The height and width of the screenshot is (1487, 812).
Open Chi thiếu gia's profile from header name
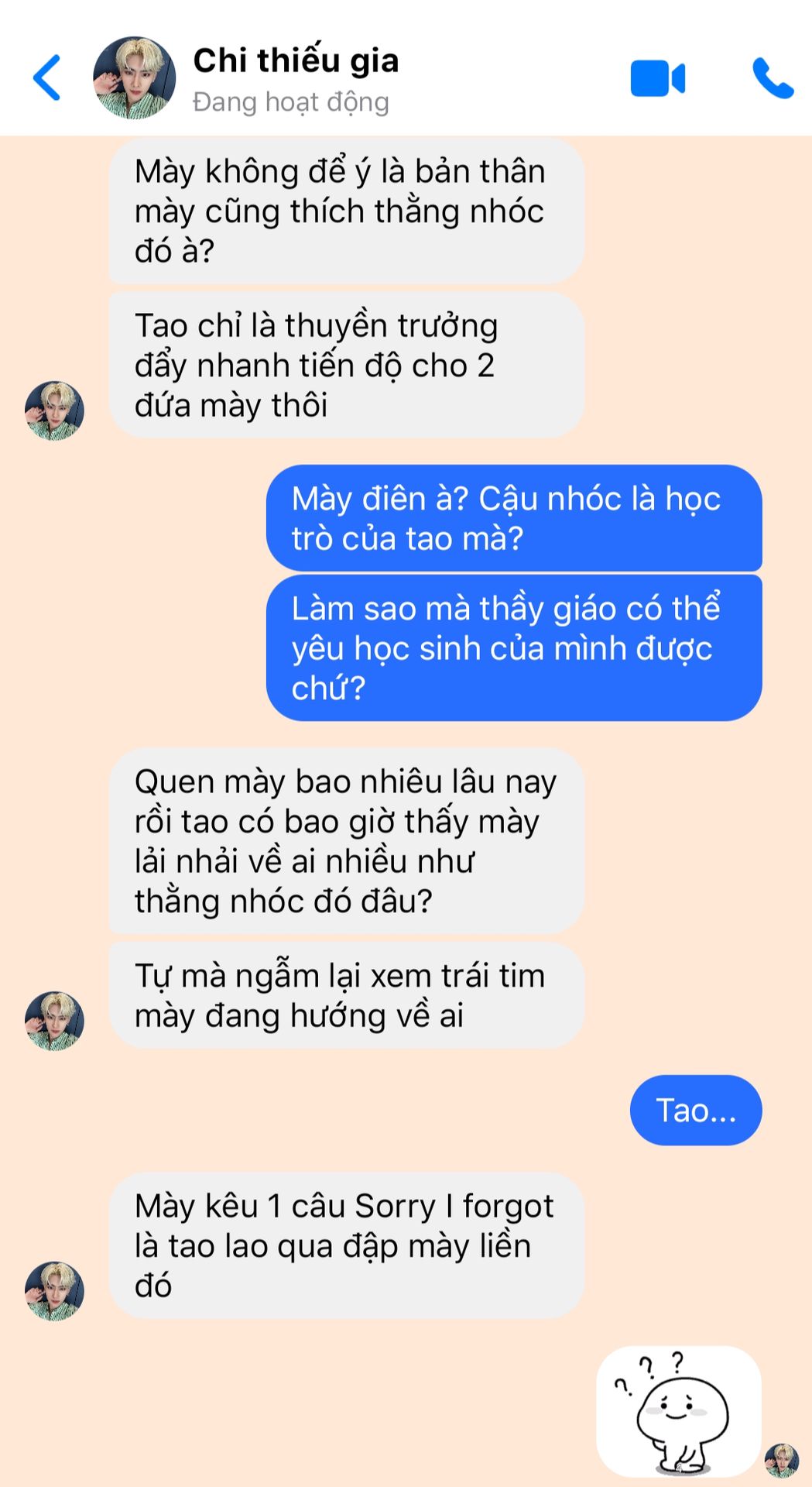[296, 61]
